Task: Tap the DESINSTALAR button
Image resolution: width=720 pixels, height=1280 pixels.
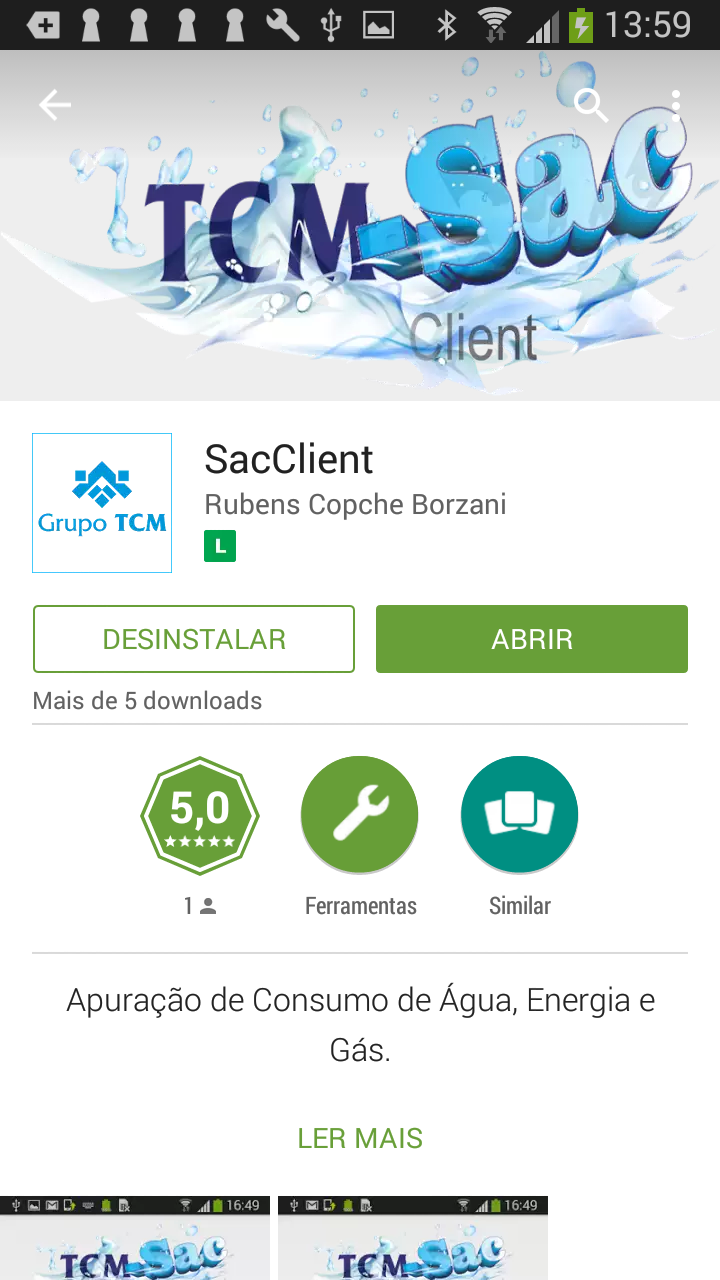Action: 194,639
